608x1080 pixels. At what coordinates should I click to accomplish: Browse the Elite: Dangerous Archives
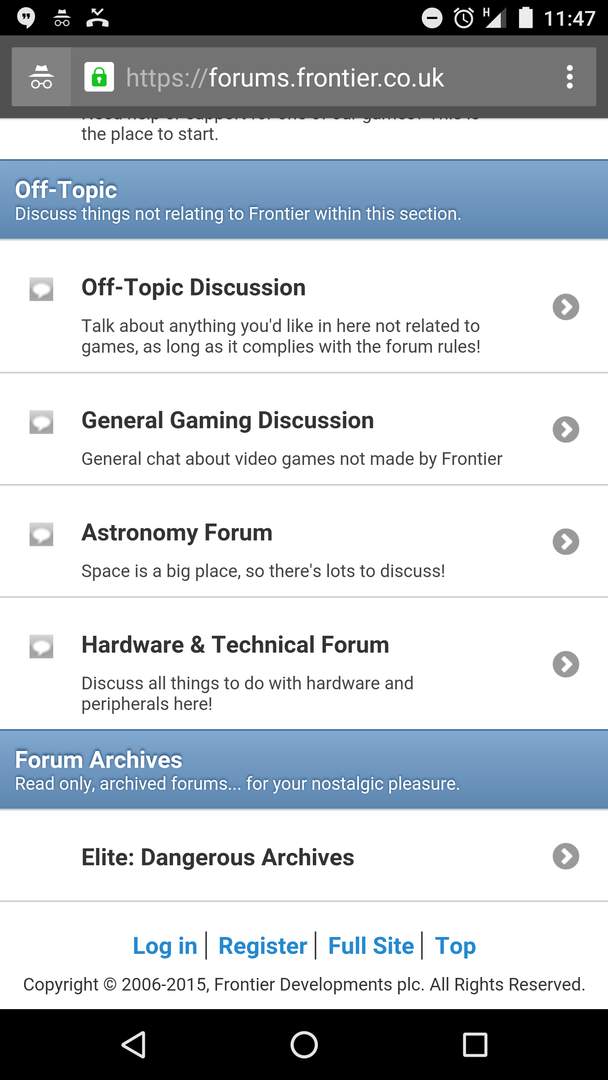304,856
